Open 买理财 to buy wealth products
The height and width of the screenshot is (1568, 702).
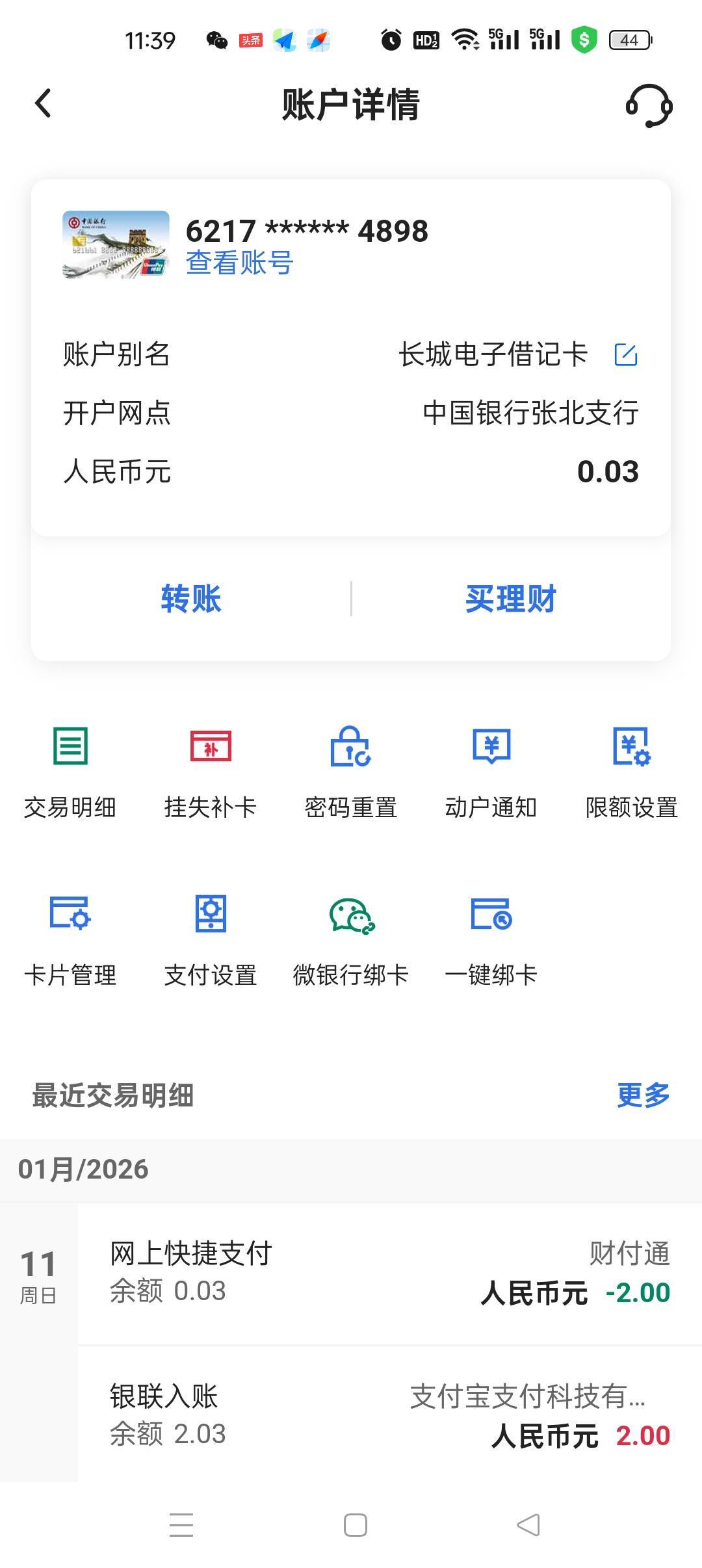511,599
